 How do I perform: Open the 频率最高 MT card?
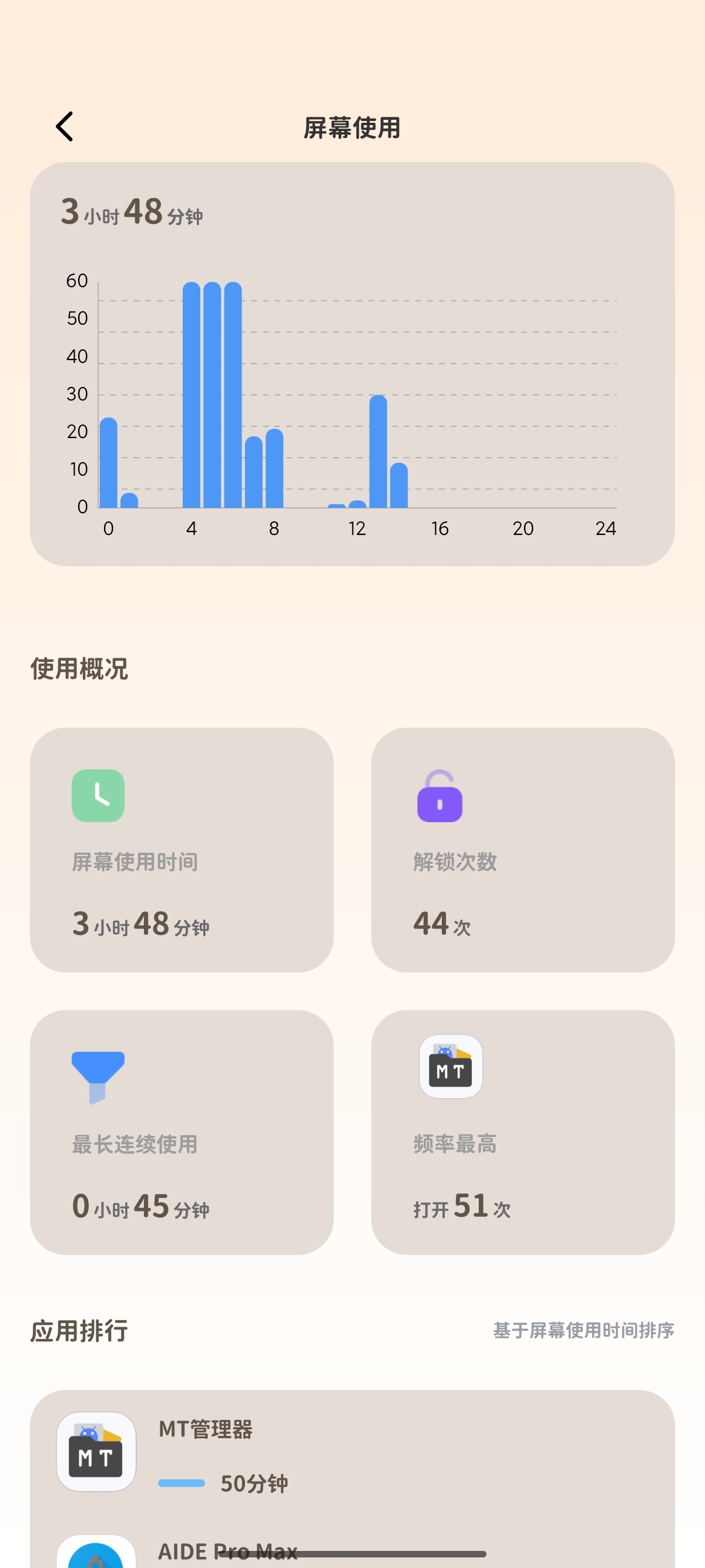(x=522, y=1132)
